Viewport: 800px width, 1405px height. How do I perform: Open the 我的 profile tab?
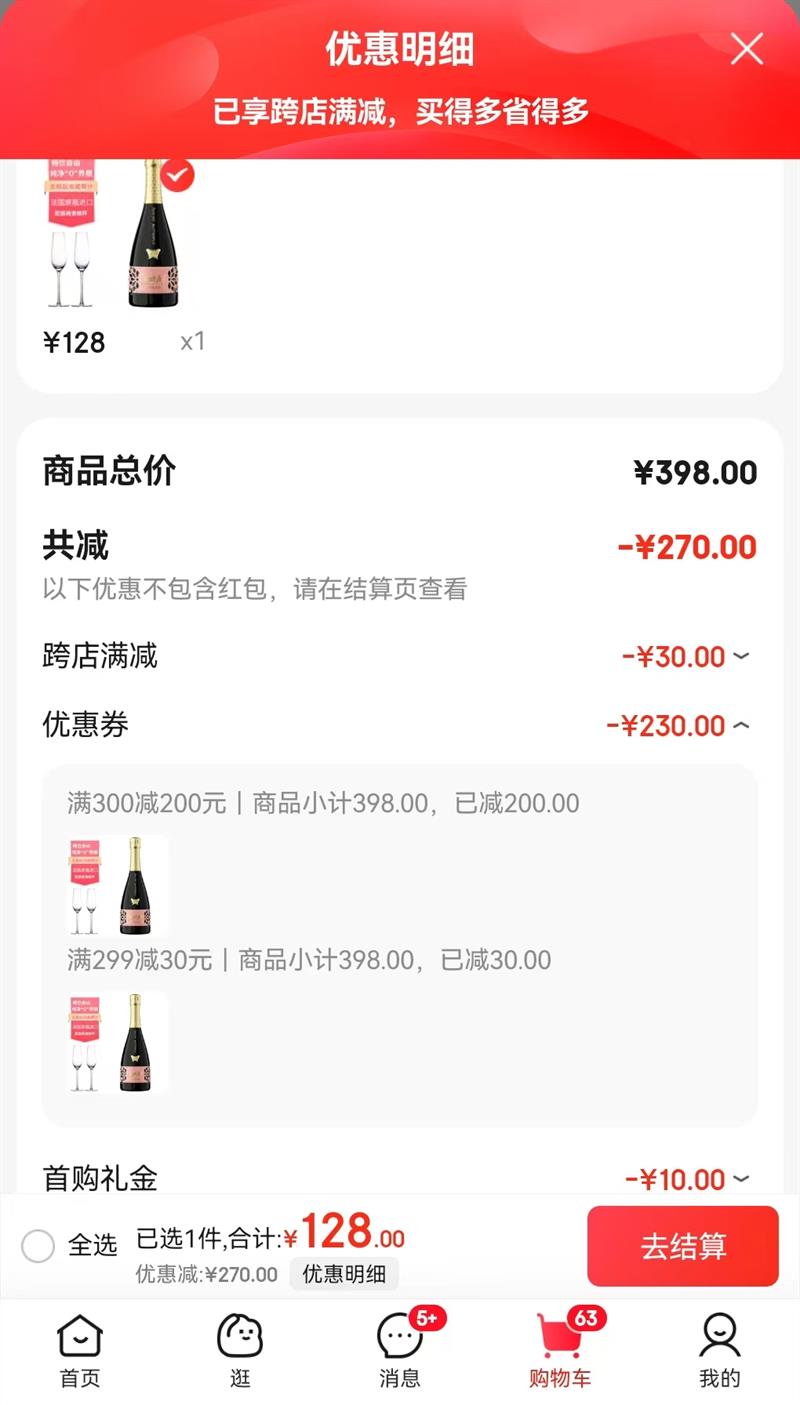point(719,1350)
